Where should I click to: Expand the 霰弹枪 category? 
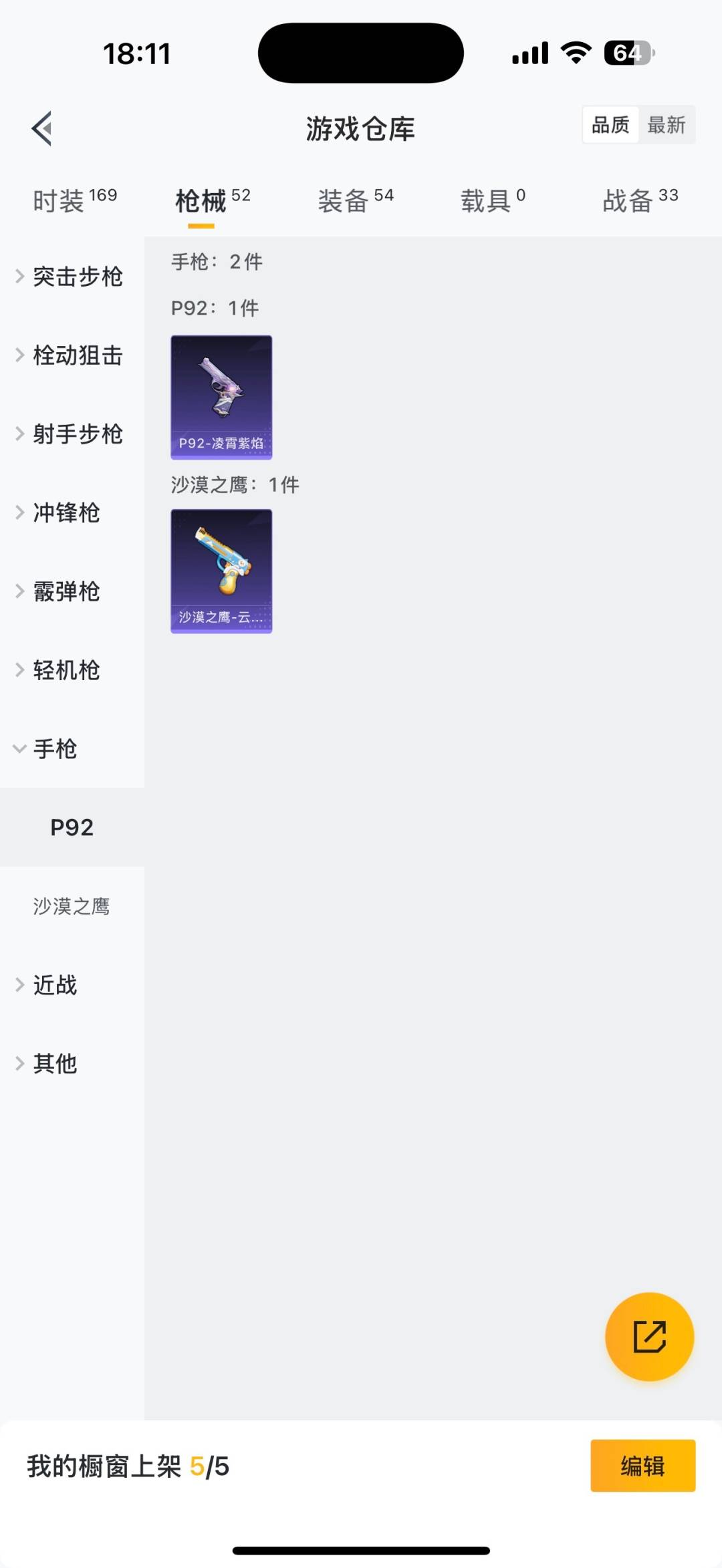60,592
